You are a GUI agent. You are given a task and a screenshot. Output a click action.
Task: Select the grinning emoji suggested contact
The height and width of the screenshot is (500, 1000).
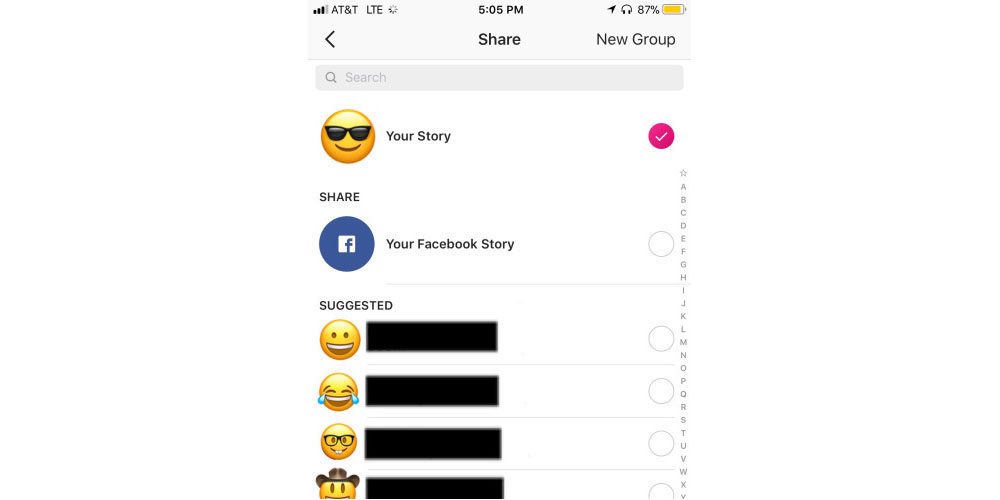click(x=661, y=339)
